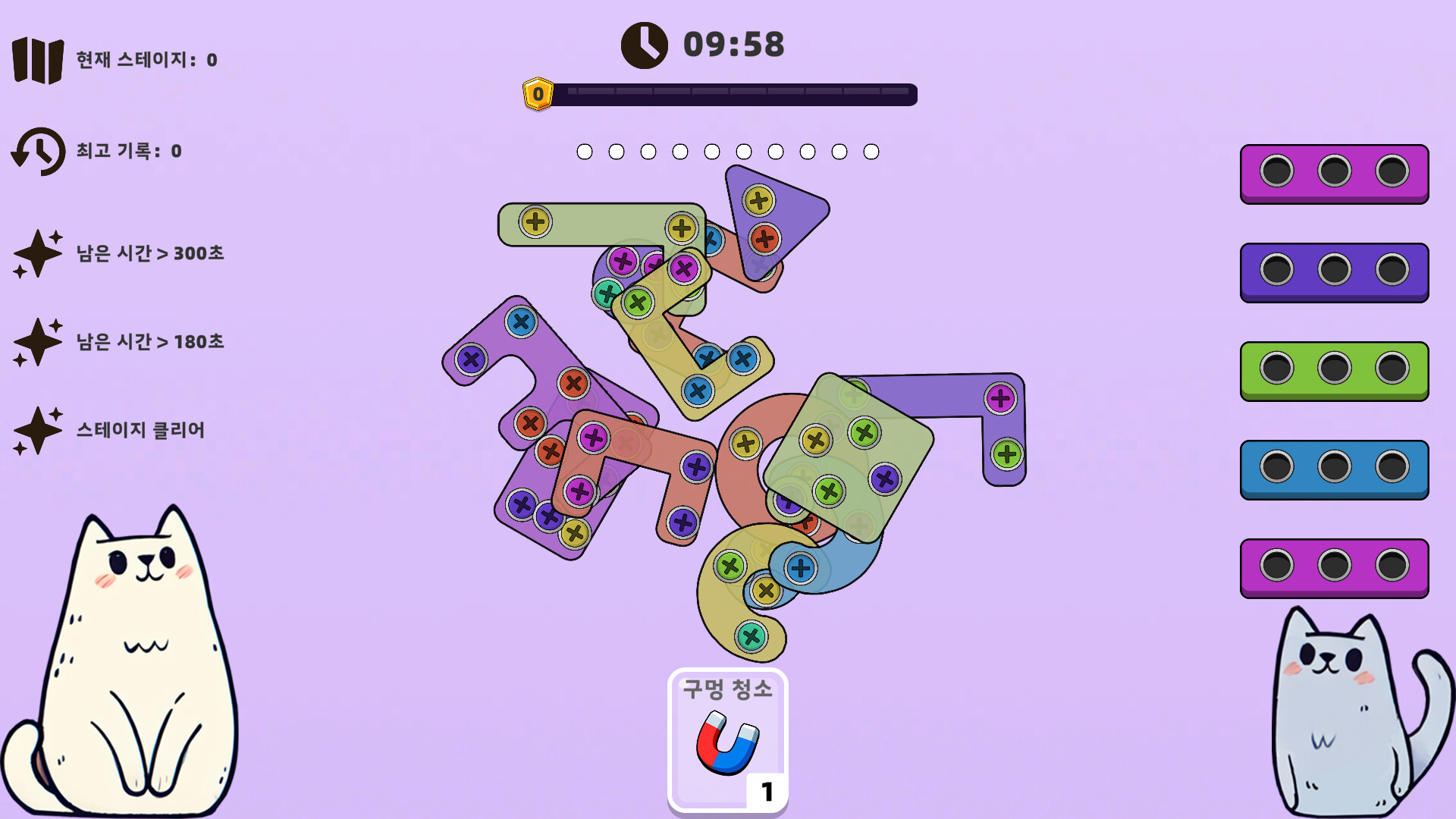This screenshot has height=819, width=1456.
Task: Use the 구멍 청소 magnet power-up
Action: [x=727, y=740]
